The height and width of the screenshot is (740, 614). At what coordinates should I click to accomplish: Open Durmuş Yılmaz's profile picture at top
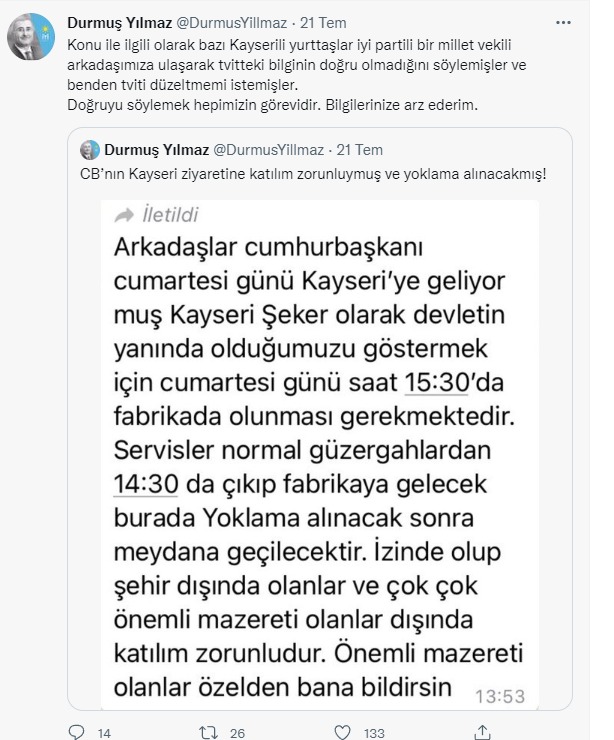coord(31,38)
